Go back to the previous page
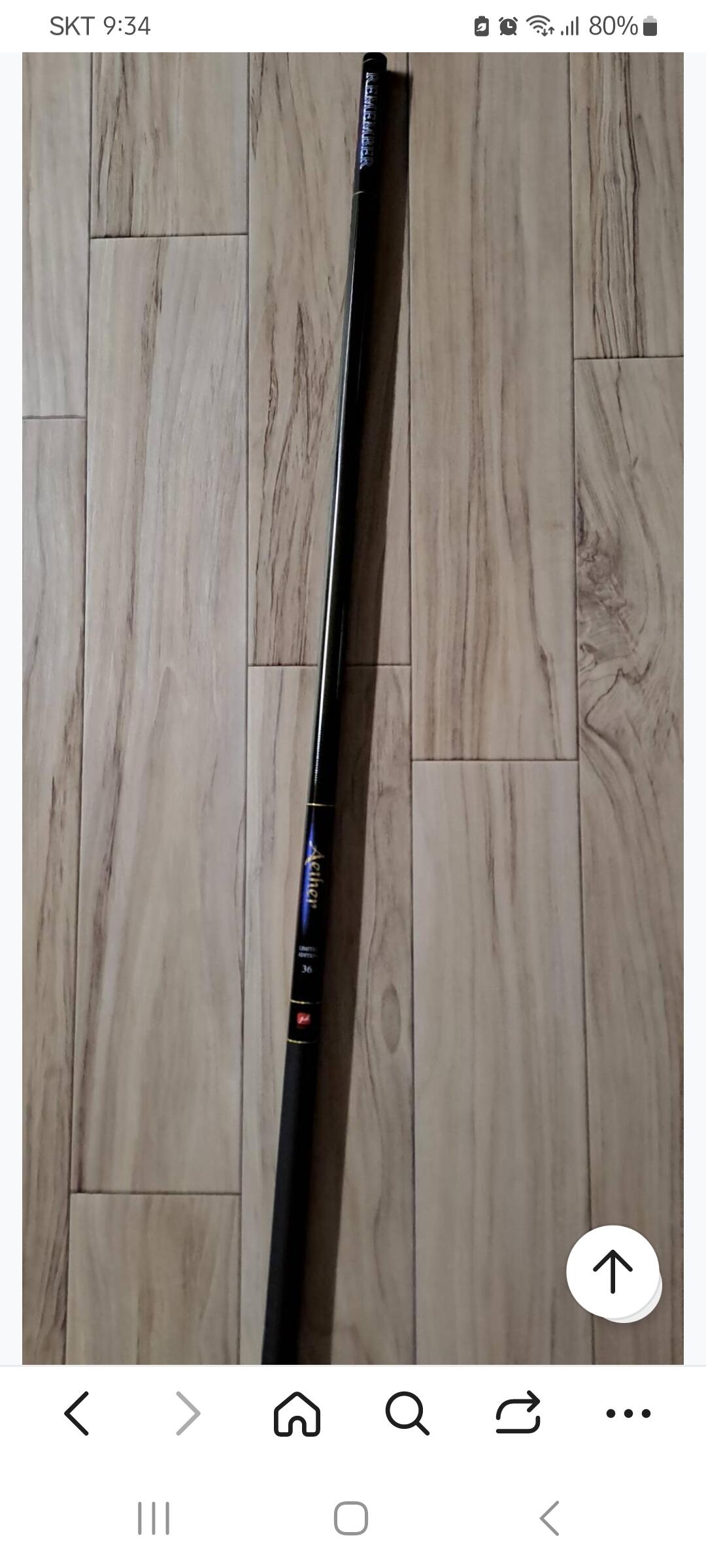The width and height of the screenshot is (706, 1568). click(76, 1413)
